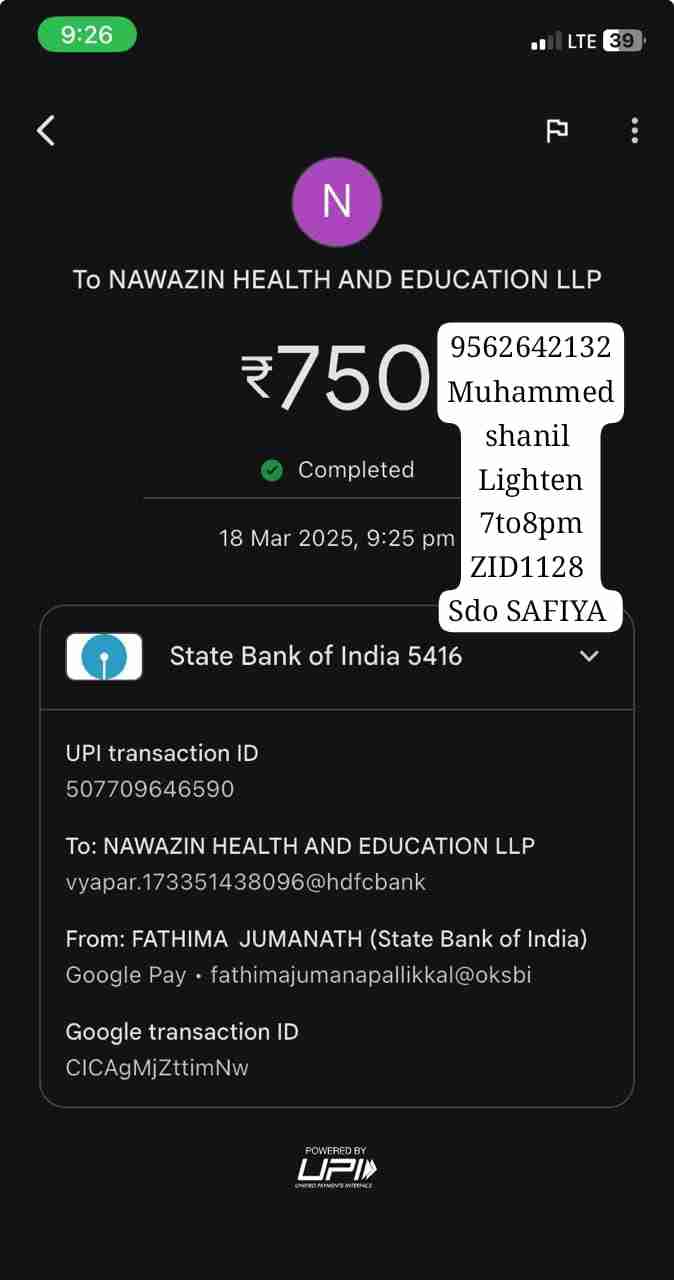Expand the State Bank of India 5416 details

coord(590,656)
